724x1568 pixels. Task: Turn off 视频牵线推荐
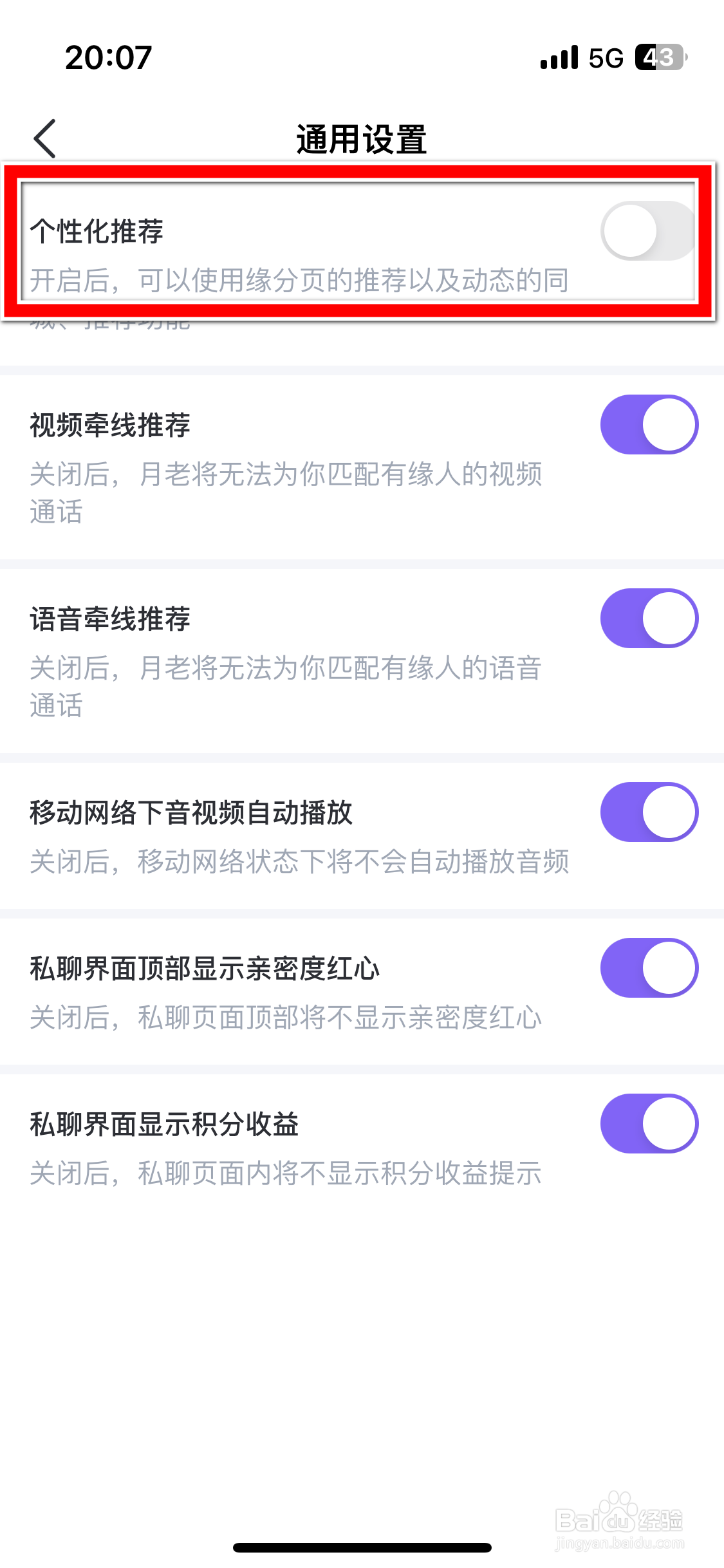click(649, 425)
